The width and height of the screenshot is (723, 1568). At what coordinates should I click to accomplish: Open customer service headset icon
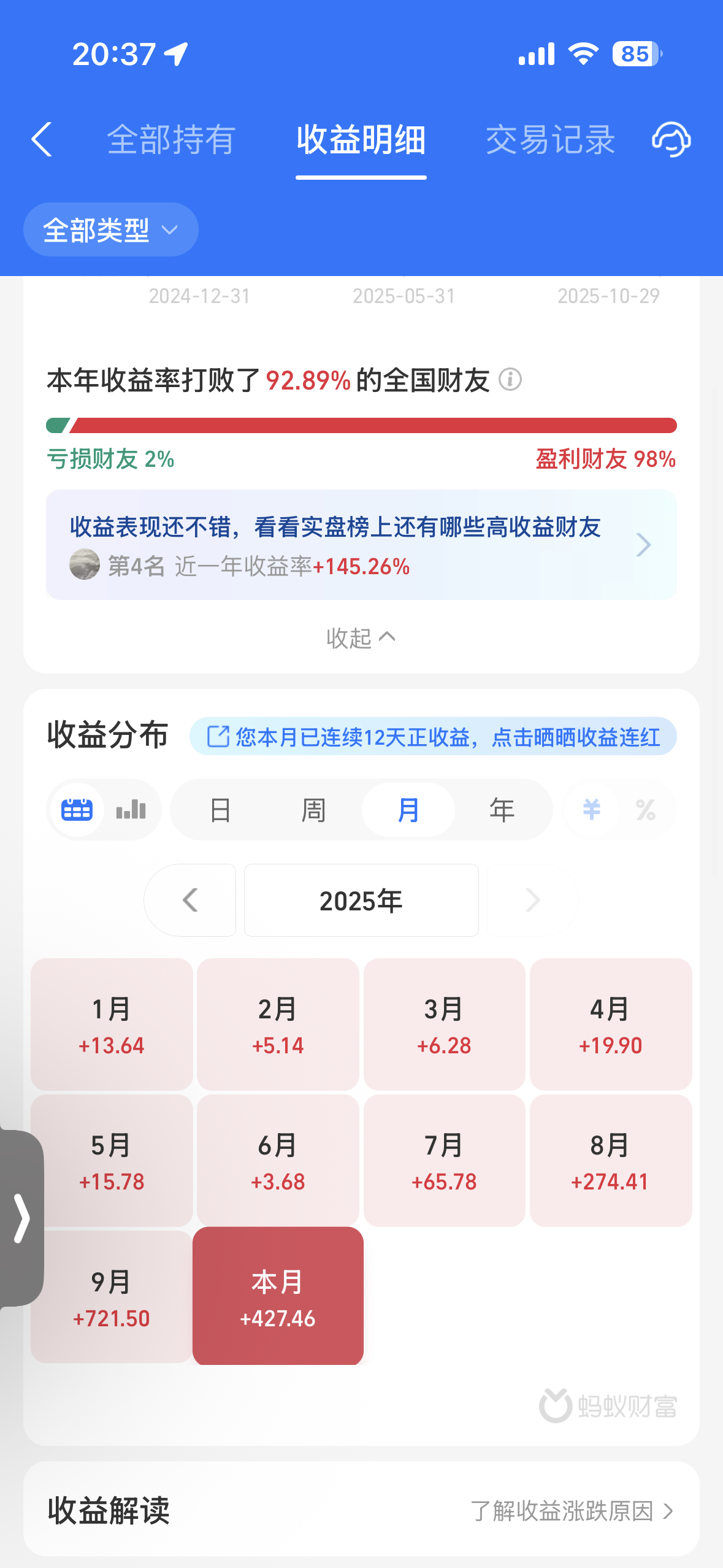[x=671, y=140]
